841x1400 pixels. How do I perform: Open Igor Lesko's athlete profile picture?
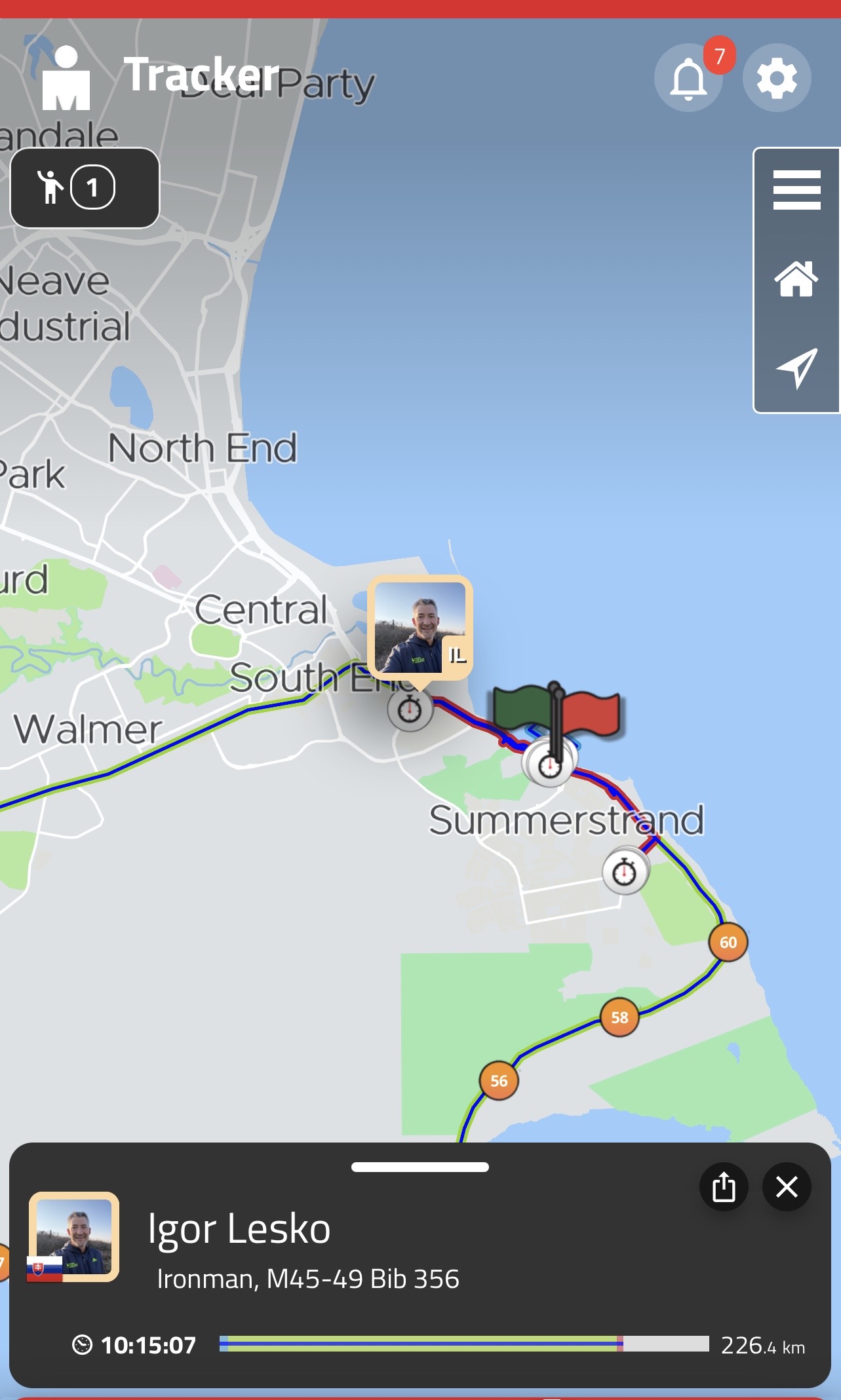tap(74, 1236)
